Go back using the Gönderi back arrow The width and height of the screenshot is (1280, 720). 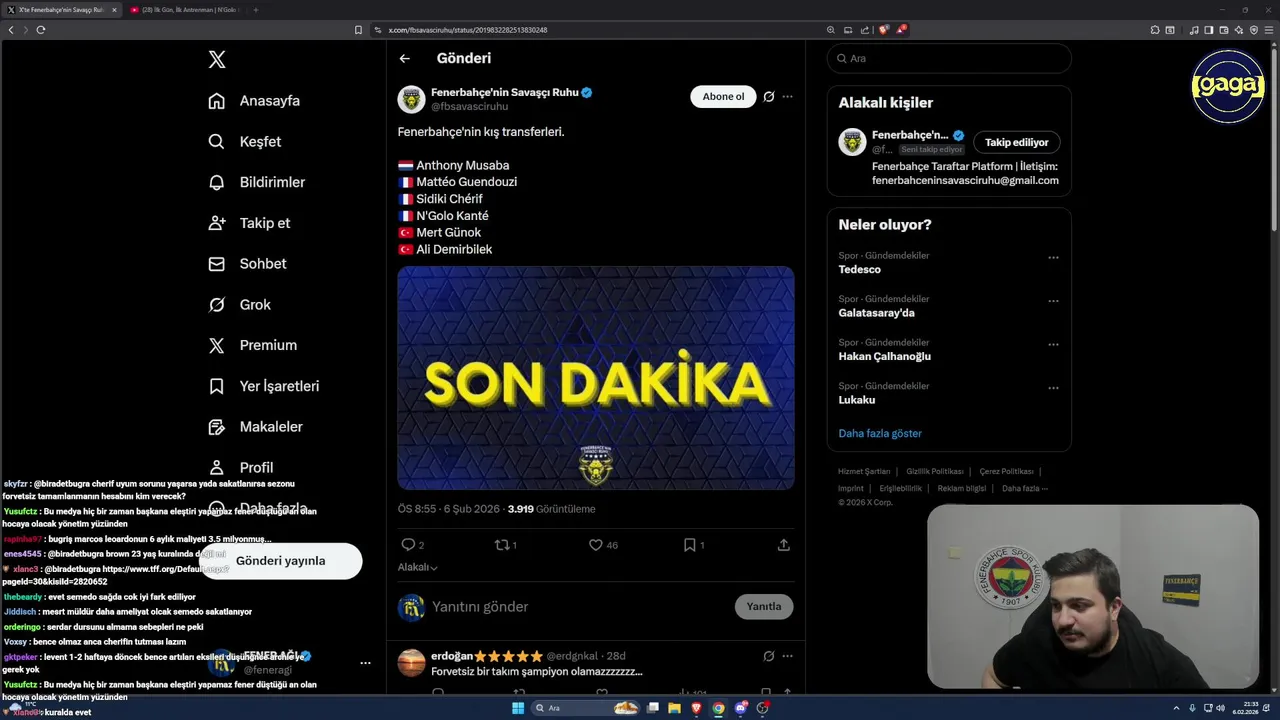[405, 59]
